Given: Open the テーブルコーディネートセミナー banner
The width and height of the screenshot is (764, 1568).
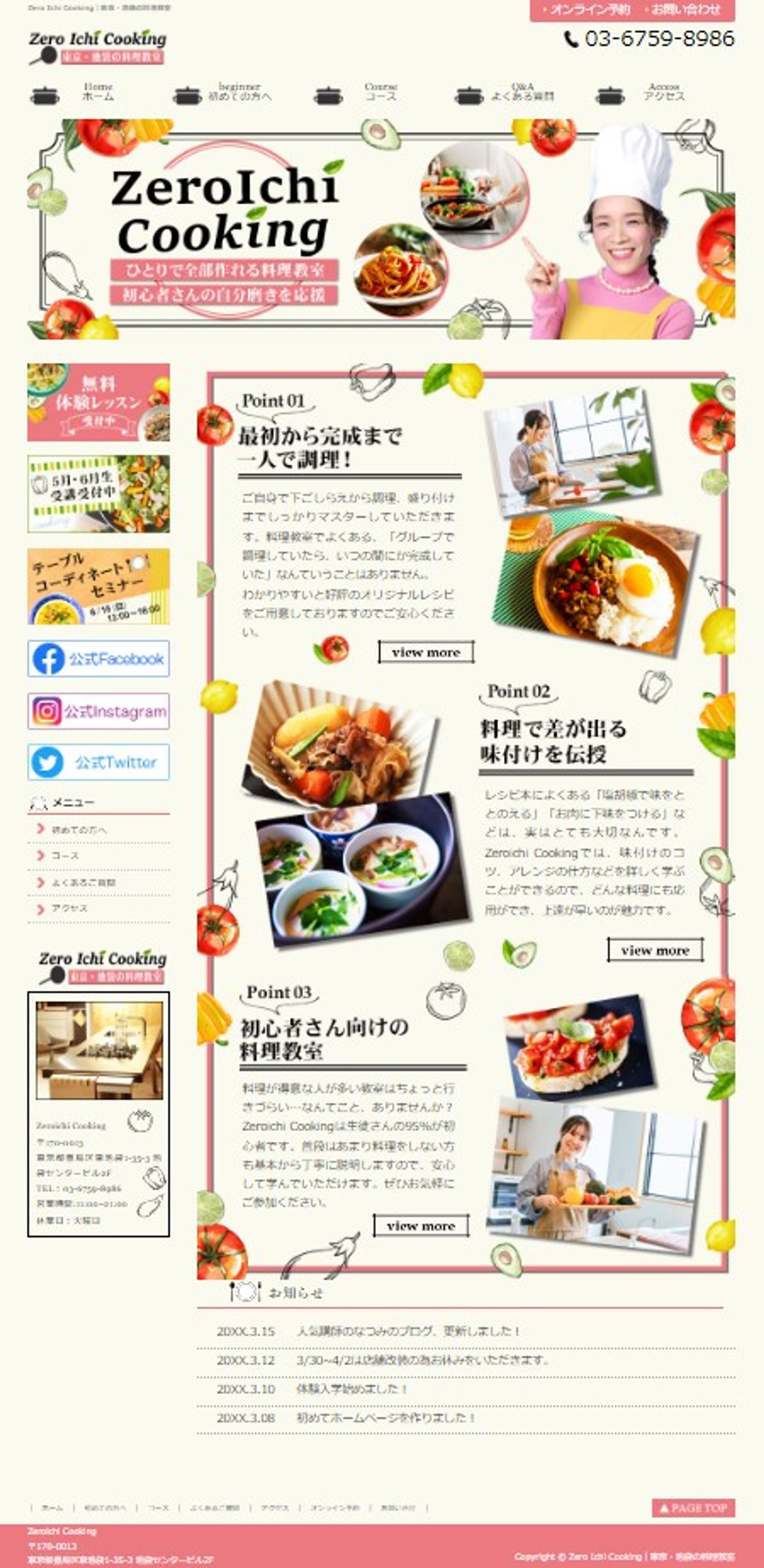Looking at the screenshot, I should point(99,586).
